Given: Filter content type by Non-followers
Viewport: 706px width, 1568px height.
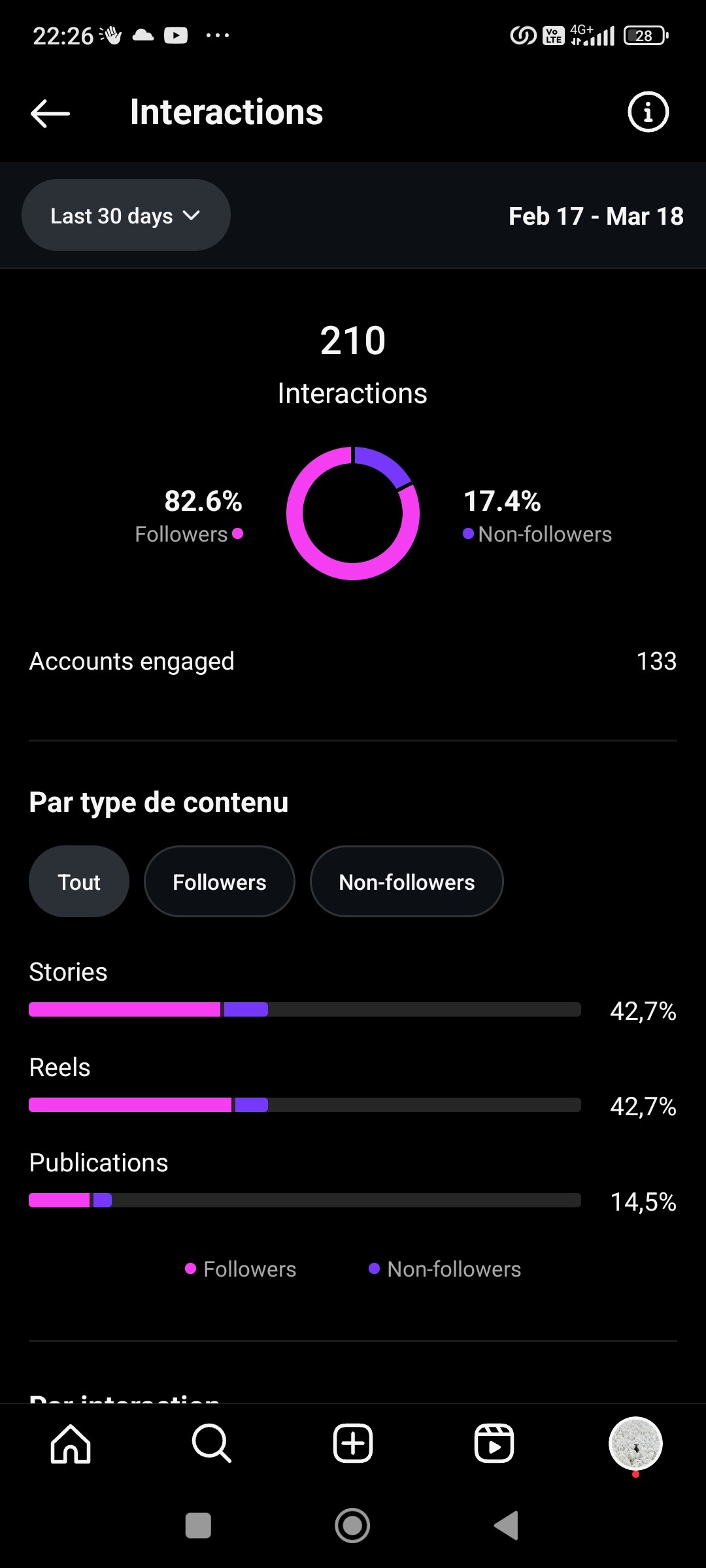Looking at the screenshot, I should (x=407, y=882).
